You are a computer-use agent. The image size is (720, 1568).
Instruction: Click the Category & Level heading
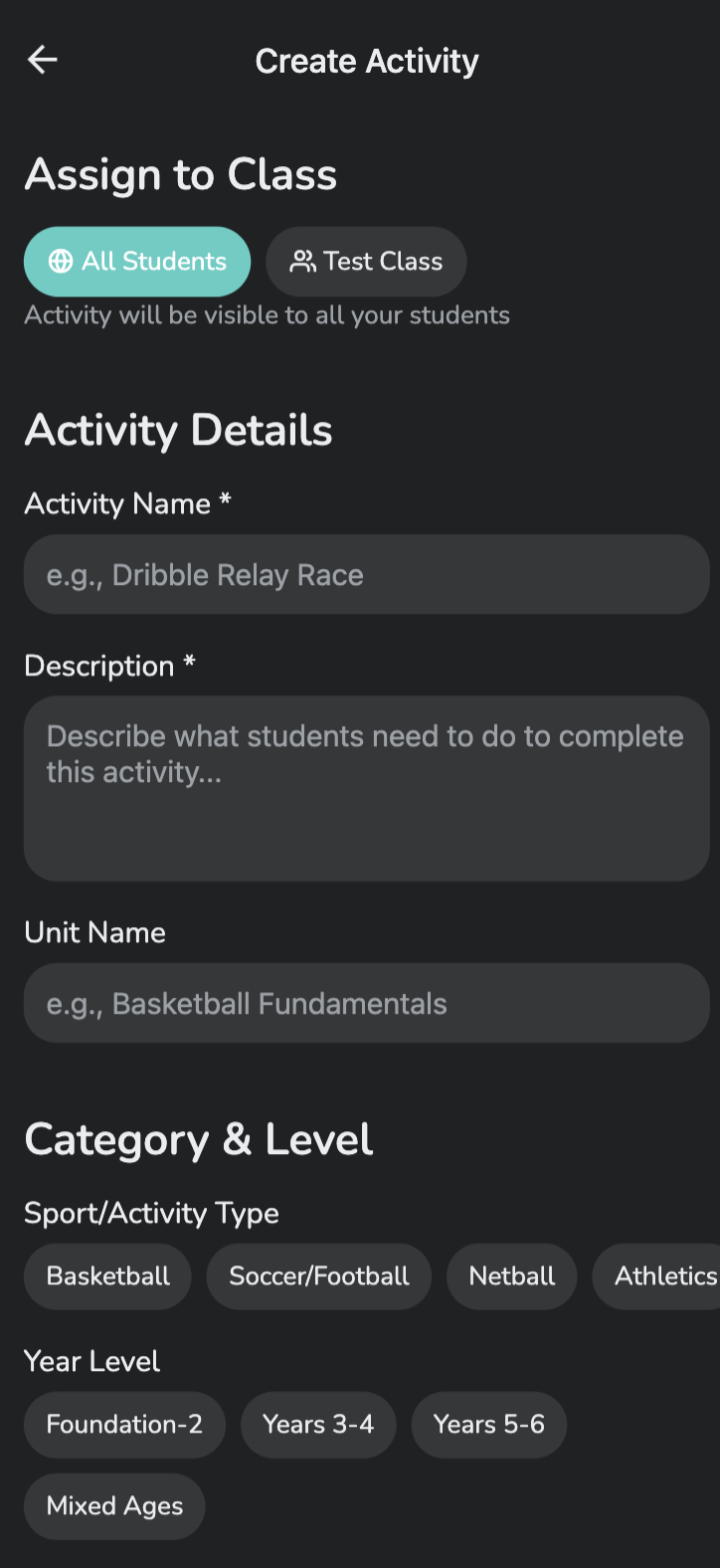tap(198, 1139)
